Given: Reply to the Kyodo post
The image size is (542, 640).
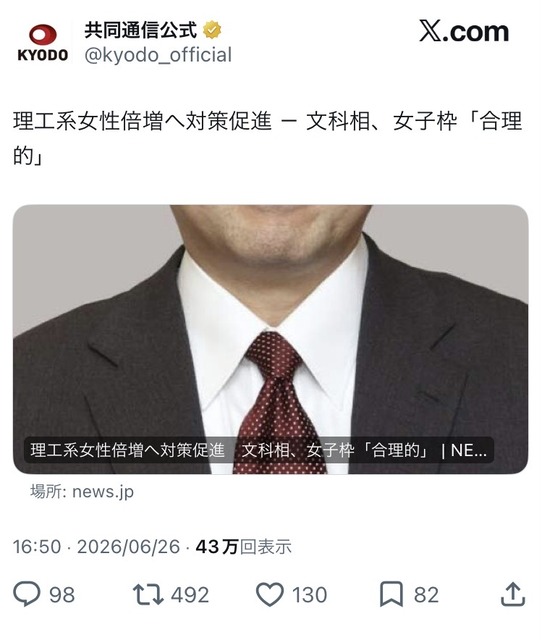Looking at the screenshot, I should click(27, 594).
